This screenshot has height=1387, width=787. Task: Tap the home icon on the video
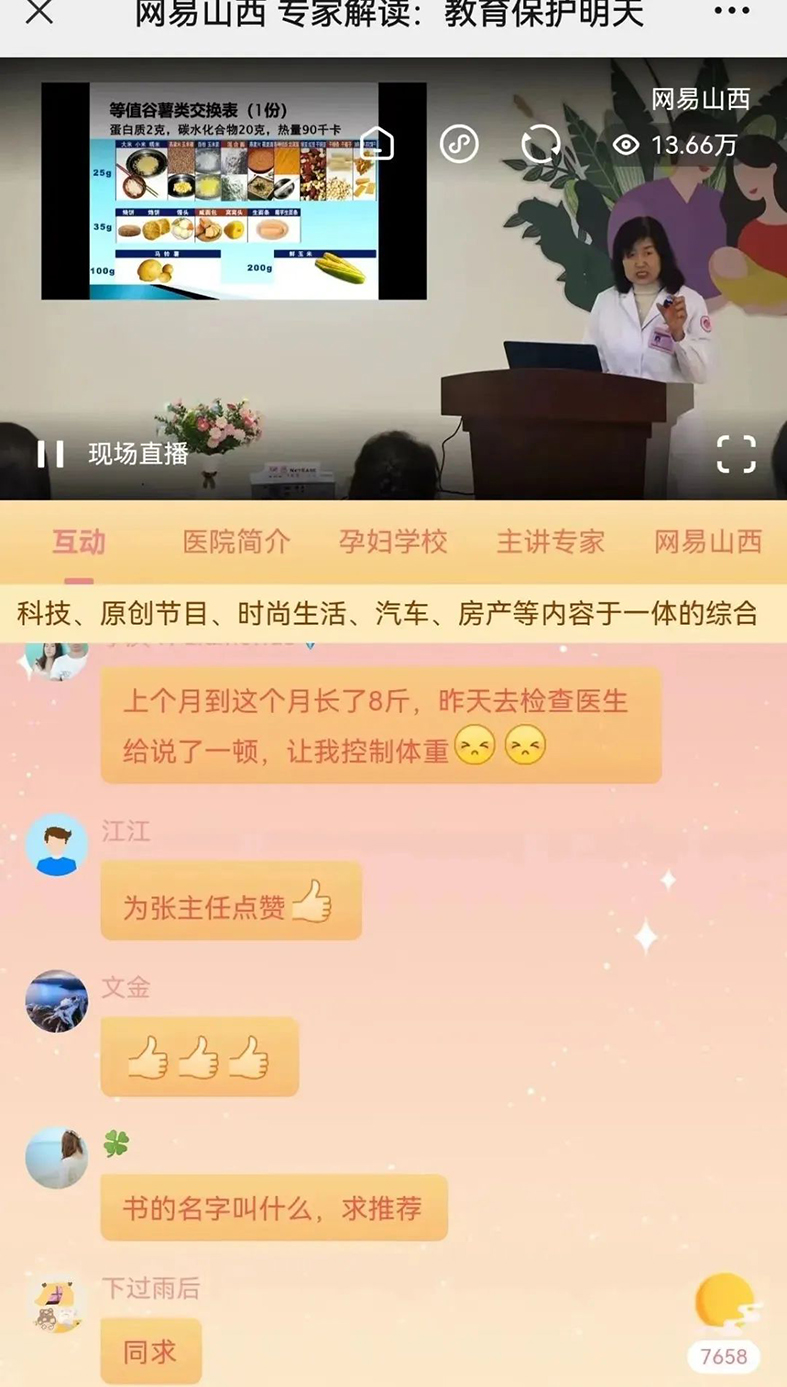coord(377,143)
